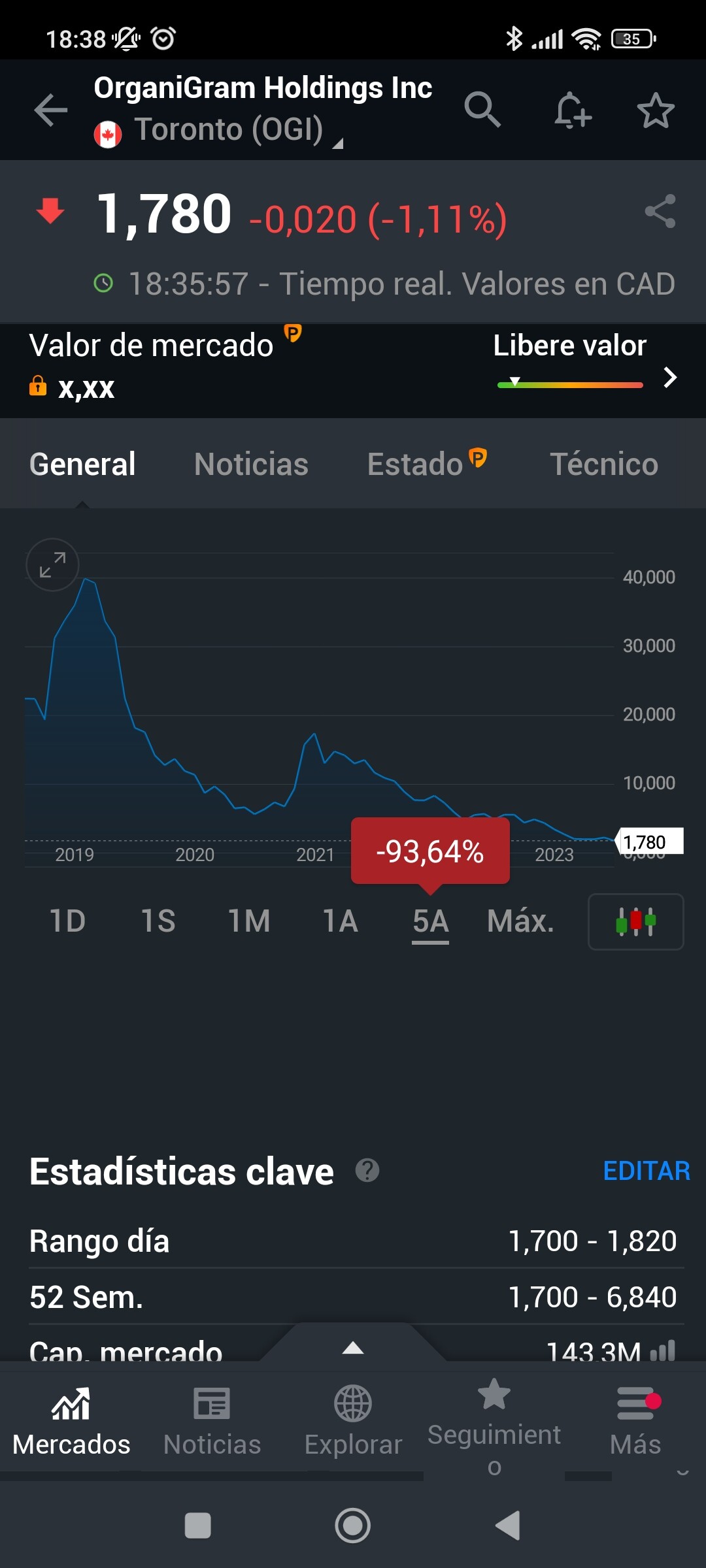
Task: Open help for Estadísticas clave
Action: pos(367,1171)
